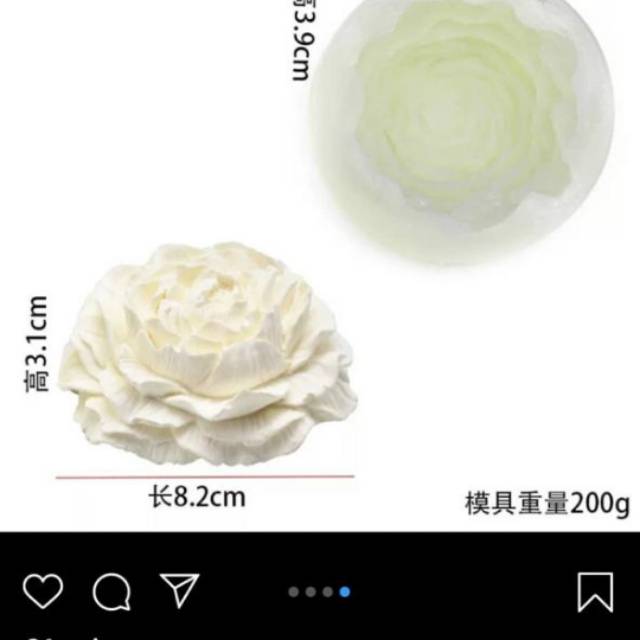Viewport: 640px width, 640px height.
Task: Save this post with the bookmark icon
Action: pos(595,591)
